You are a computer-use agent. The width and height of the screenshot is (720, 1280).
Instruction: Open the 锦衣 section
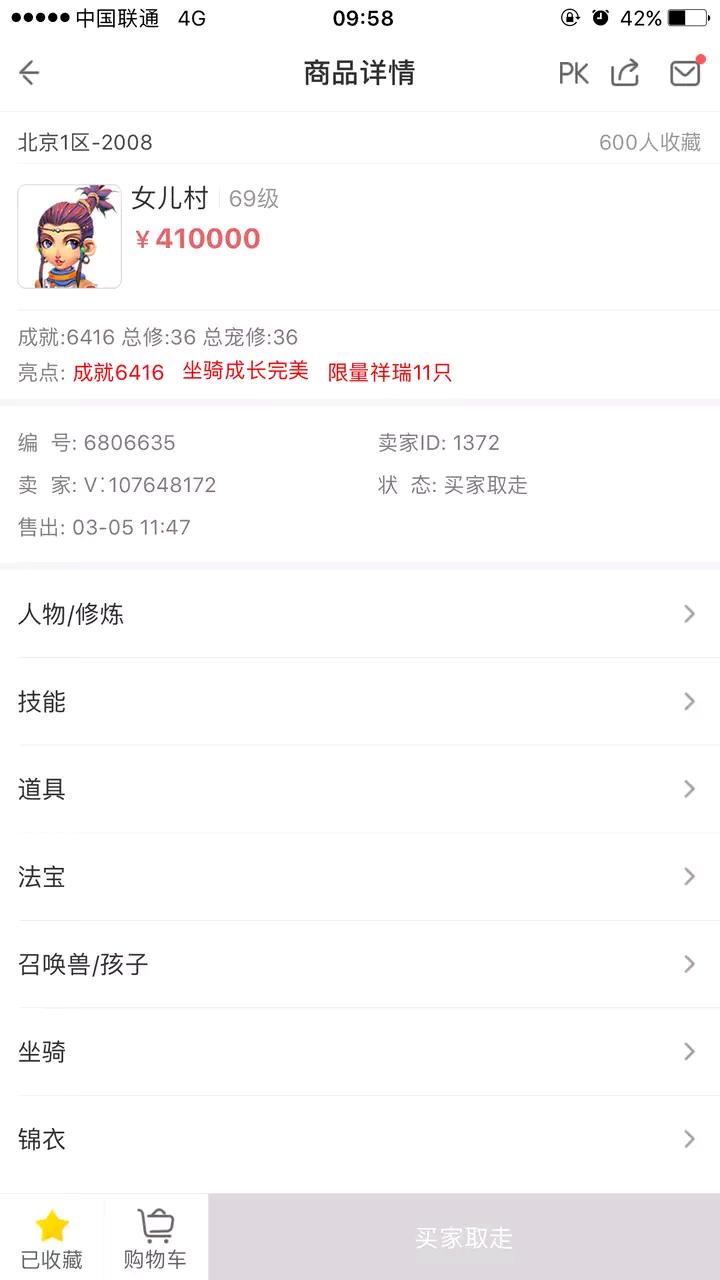pos(360,1139)
